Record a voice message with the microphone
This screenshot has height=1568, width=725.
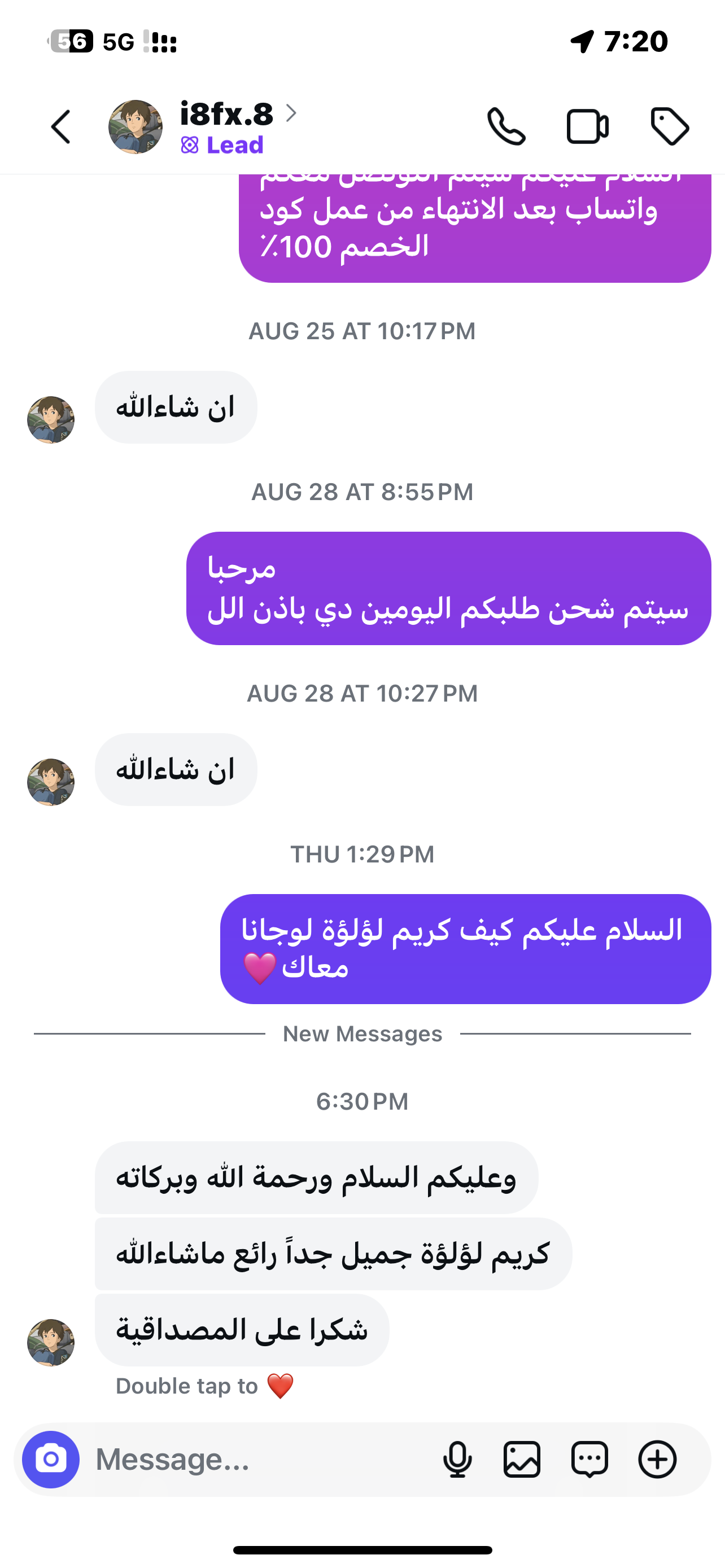tap(457, 1459)
